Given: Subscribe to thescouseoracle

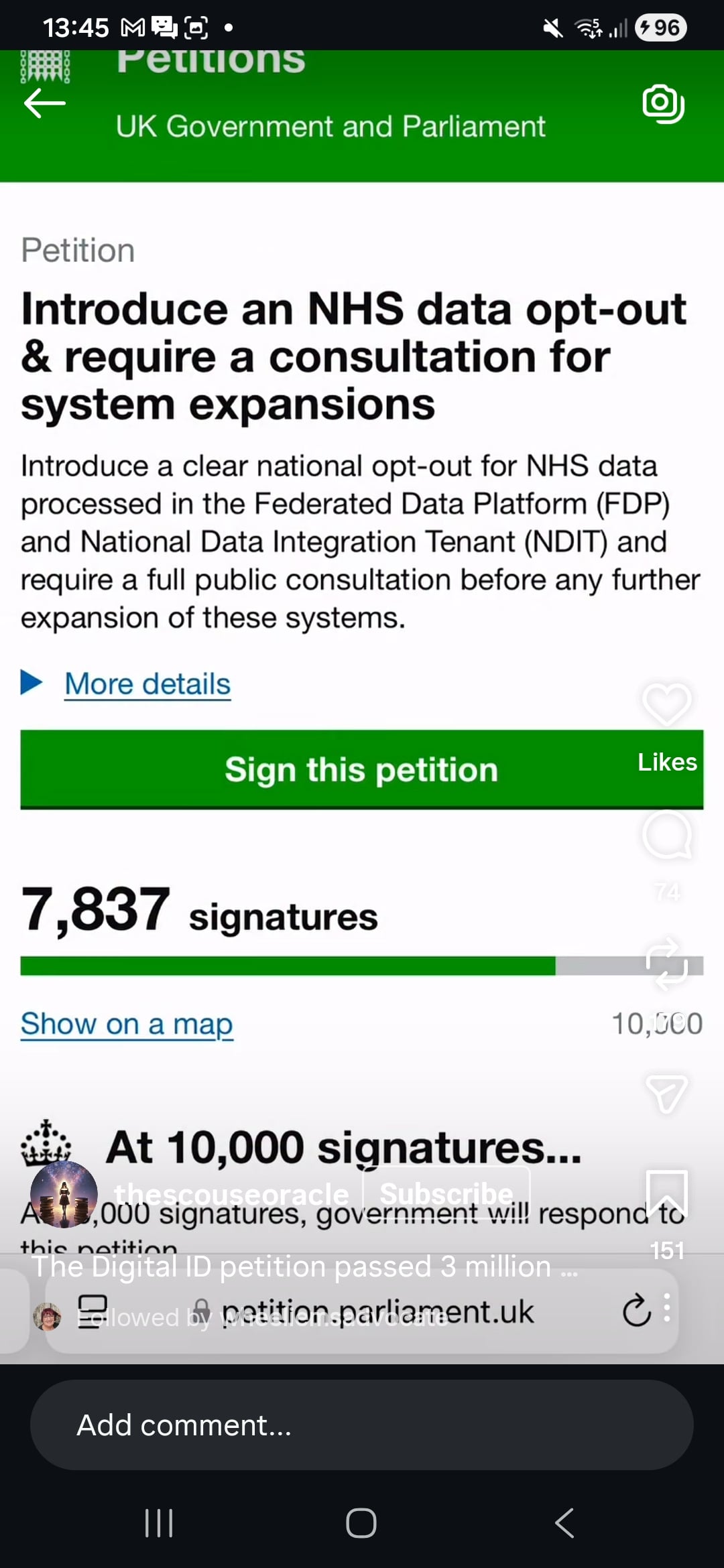Looking at the screenshot, I should tap(446, 1194).
